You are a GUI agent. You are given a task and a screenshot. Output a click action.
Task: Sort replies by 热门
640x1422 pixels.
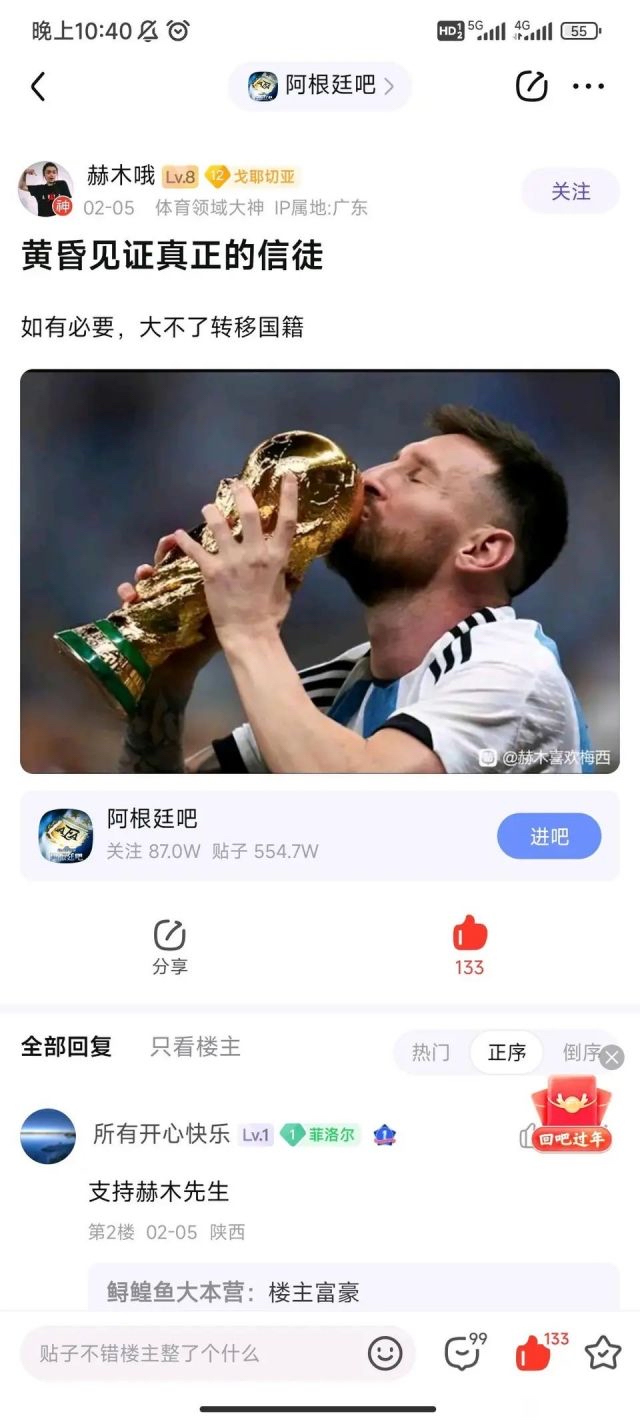(431, 1052)
